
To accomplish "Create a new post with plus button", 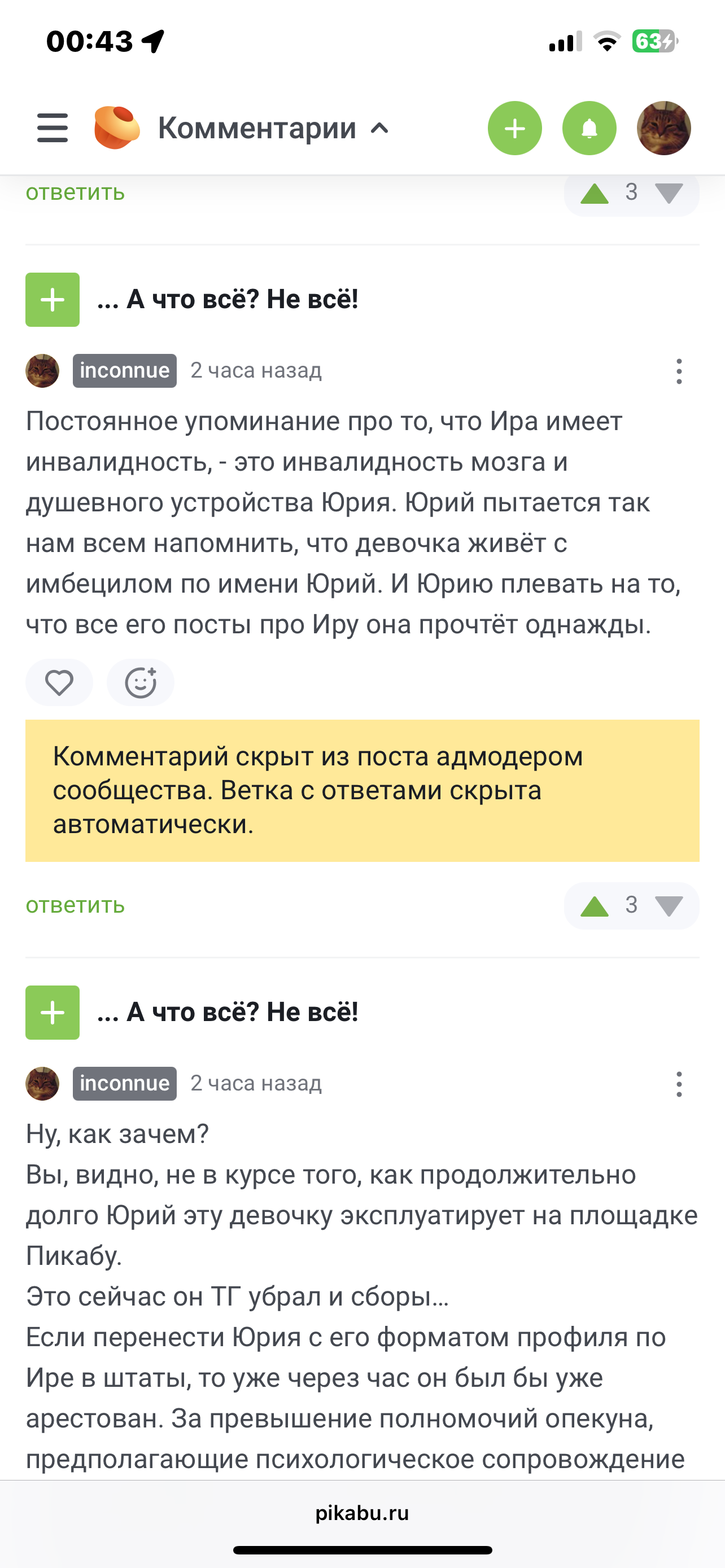I will click(514, 129).
